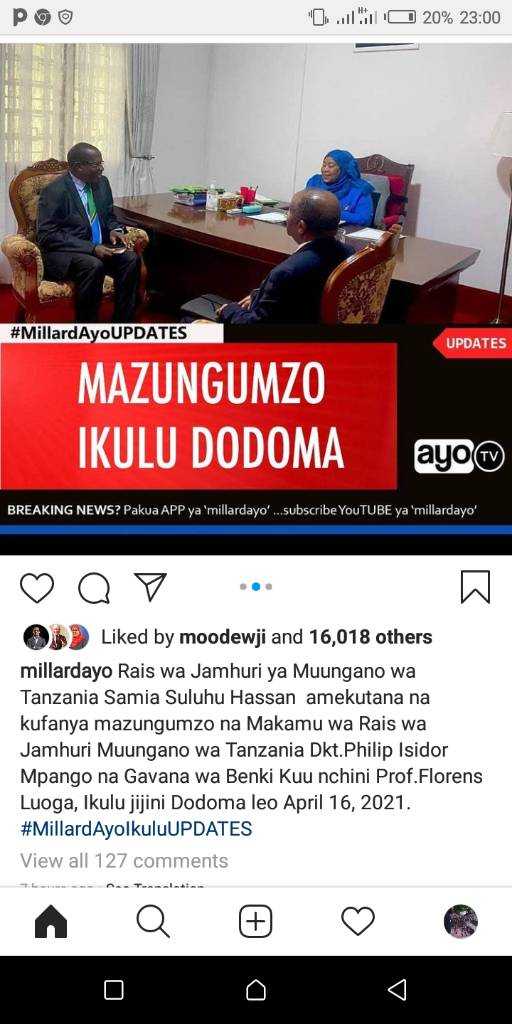This screenshot has width=512, height=1024.
Task: Open the activity heart tab
Action: pyautogui.click(x=359, y=921)
